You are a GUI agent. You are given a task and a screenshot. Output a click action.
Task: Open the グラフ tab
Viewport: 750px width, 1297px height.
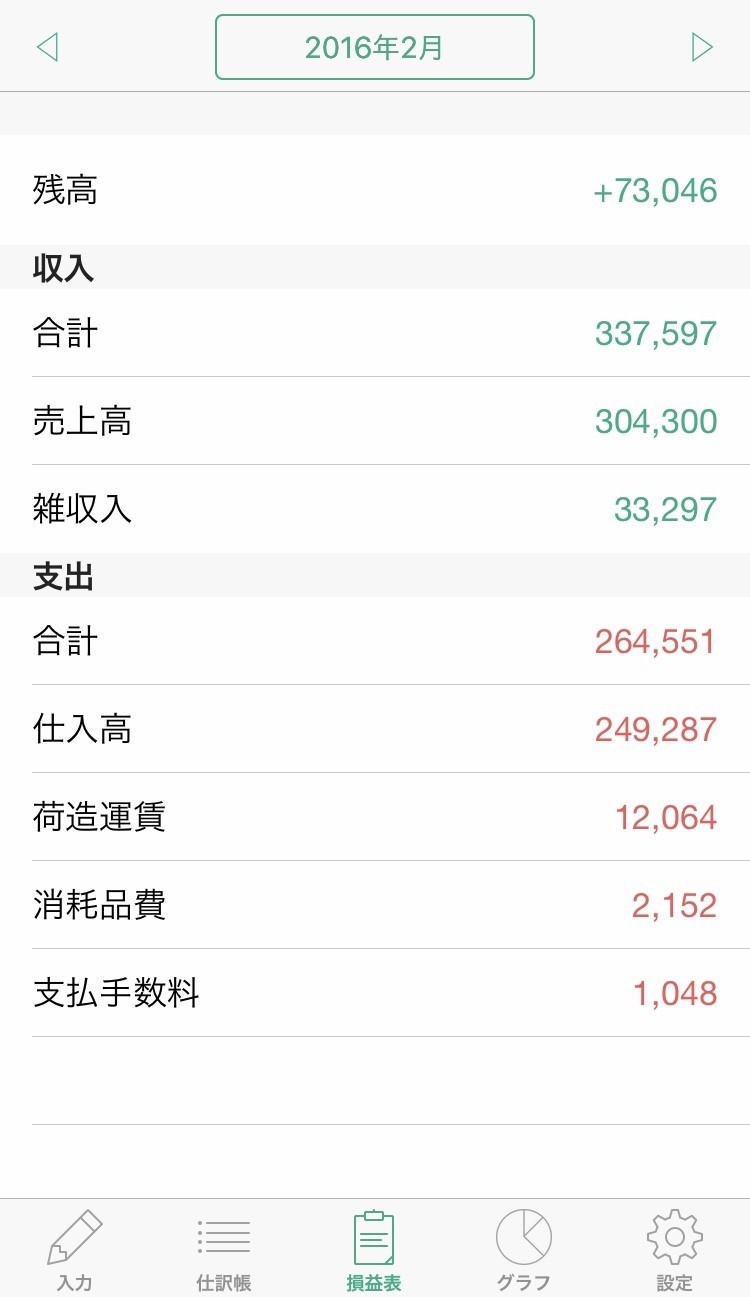pos(524,1249)
